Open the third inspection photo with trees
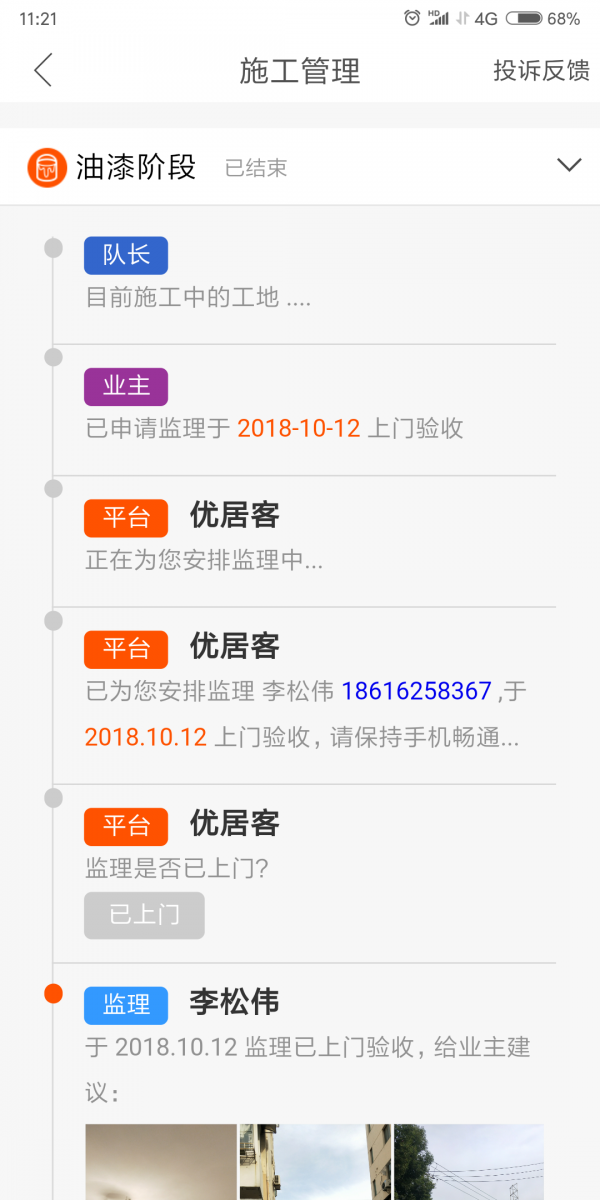Screen dimensions: 600x1200 point(469,1160)
